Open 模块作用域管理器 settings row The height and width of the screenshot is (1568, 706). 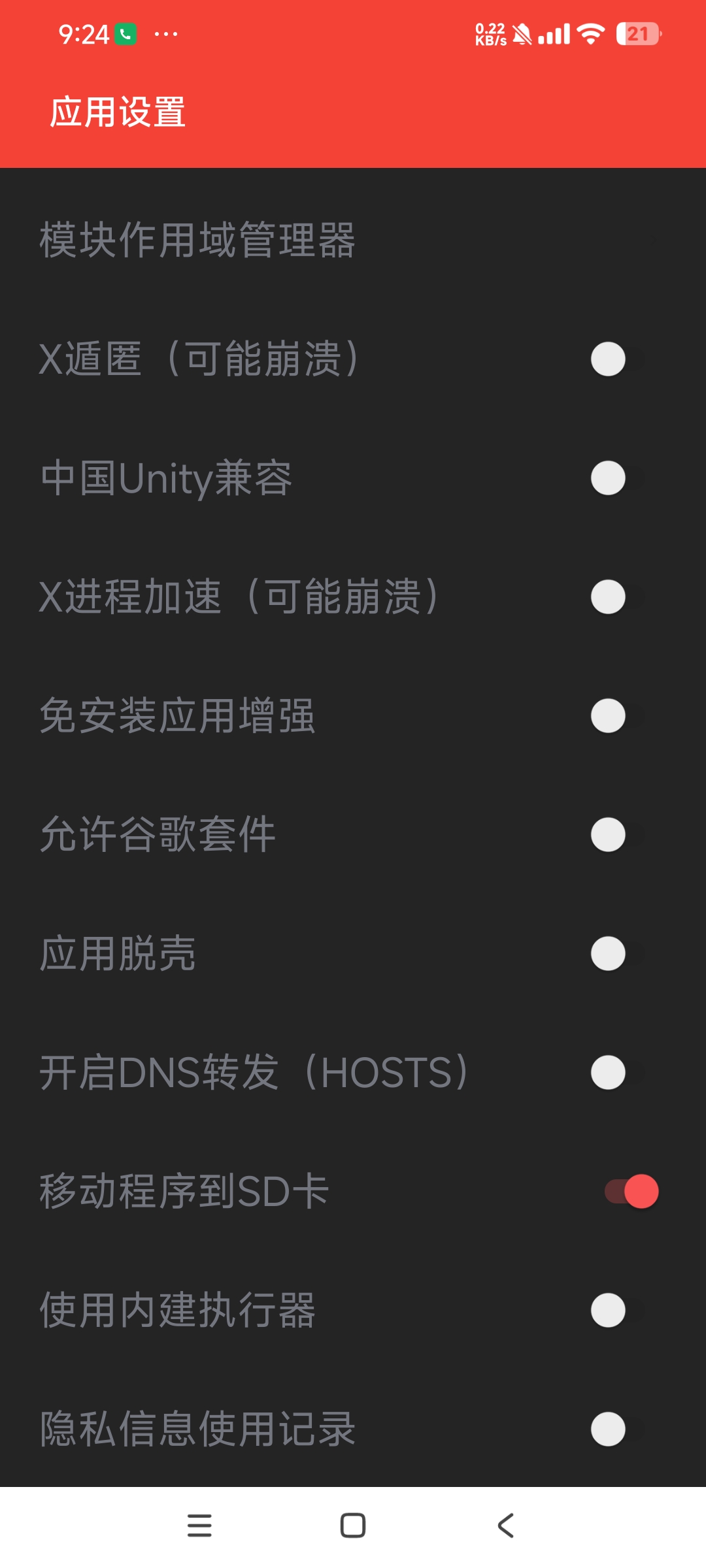pyautogui.click(x=353, y=240)
